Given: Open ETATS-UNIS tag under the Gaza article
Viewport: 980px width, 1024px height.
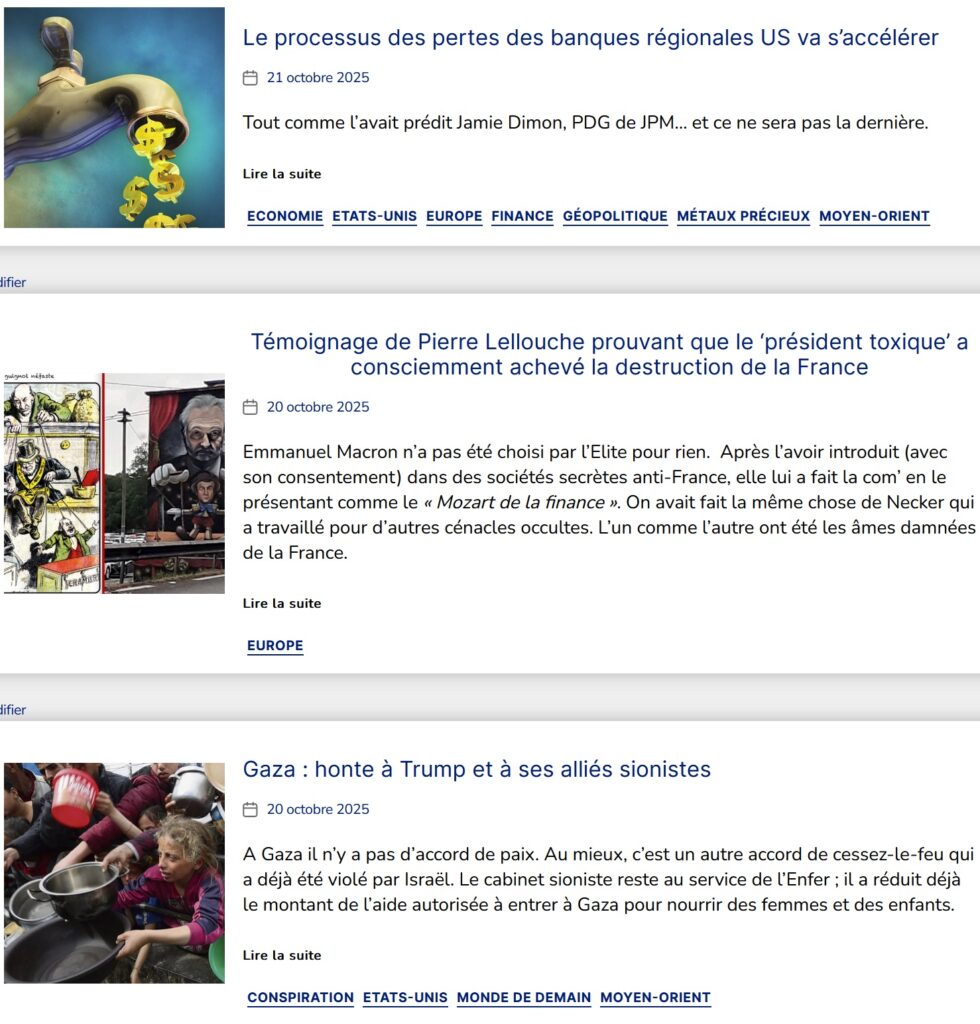Looking at the screenshot, I should coord(405,998).
